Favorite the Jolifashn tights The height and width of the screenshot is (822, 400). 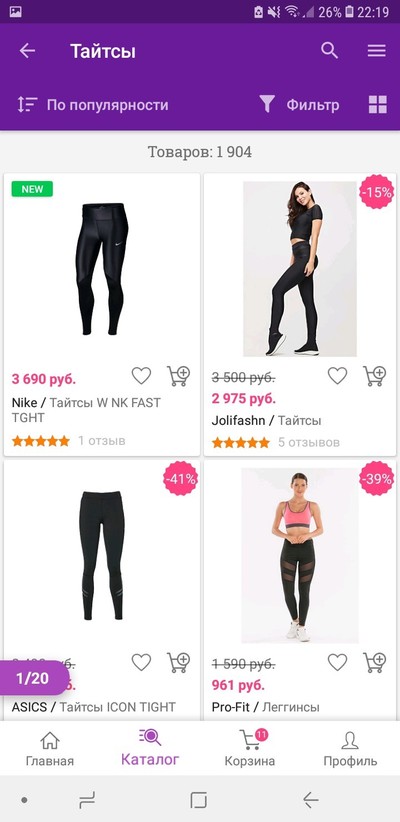coord(337,375)
